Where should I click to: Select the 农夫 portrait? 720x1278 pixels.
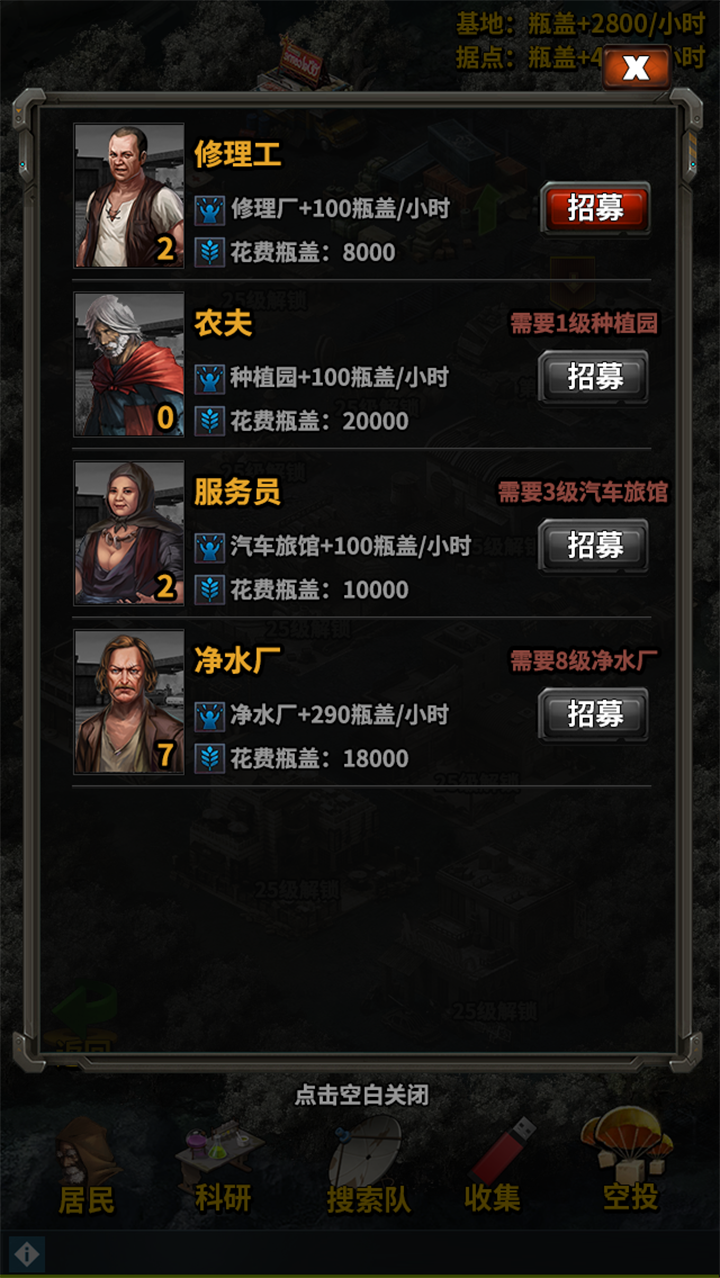pos(128,361)
